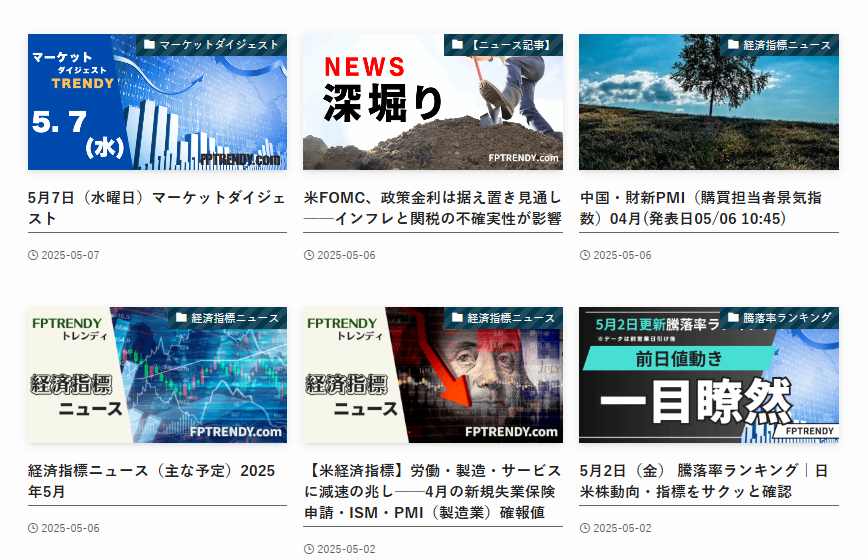This screenshot has height=560, width=868.
Task: Open the 中国・財新PMI 04月 article
Action: [x=708, y=208]
